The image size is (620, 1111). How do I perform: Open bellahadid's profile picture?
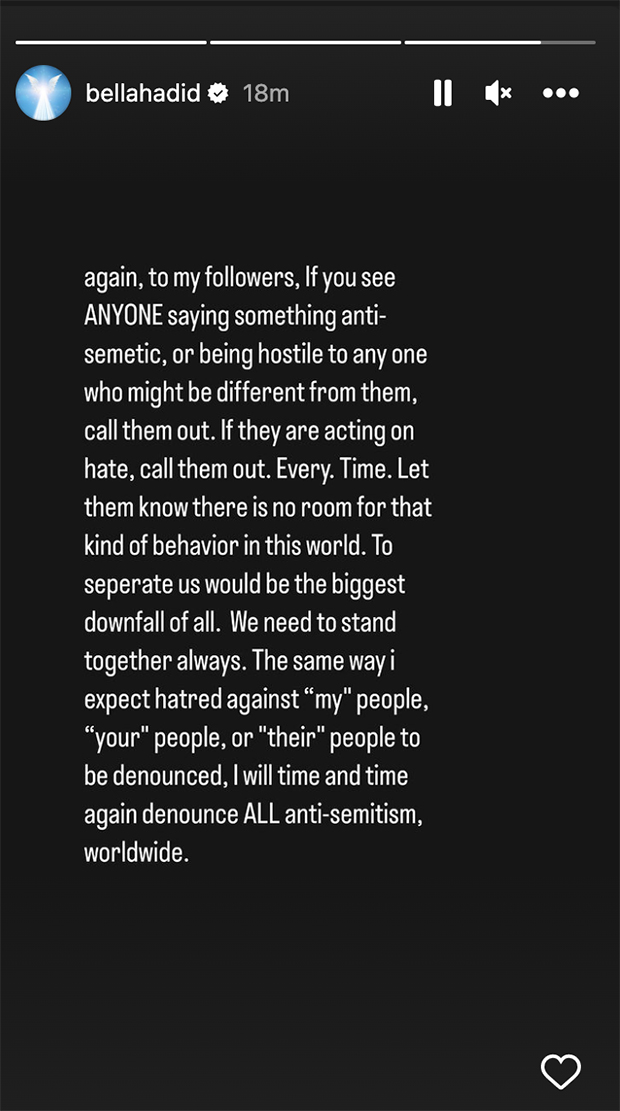(x=44, y=93)
